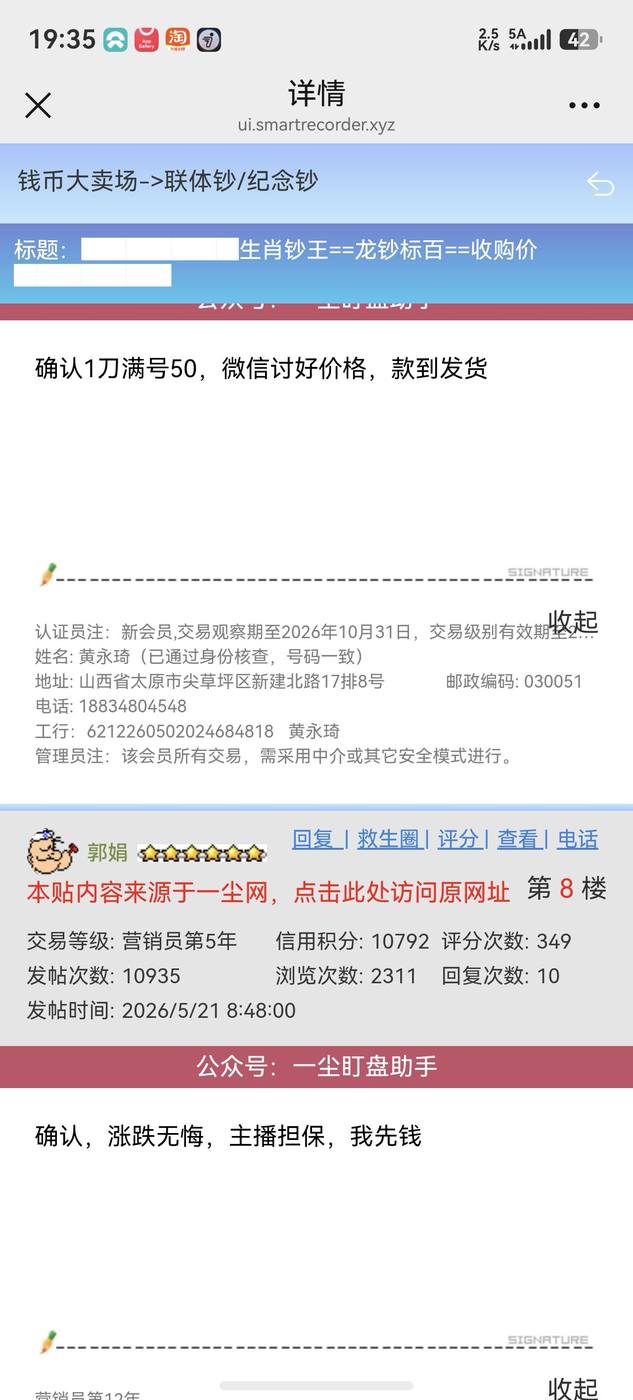Screen dimensions: 633x1400
Task: Tap 电话 link in 郭娟's post
Action: (x=577, y=839)
